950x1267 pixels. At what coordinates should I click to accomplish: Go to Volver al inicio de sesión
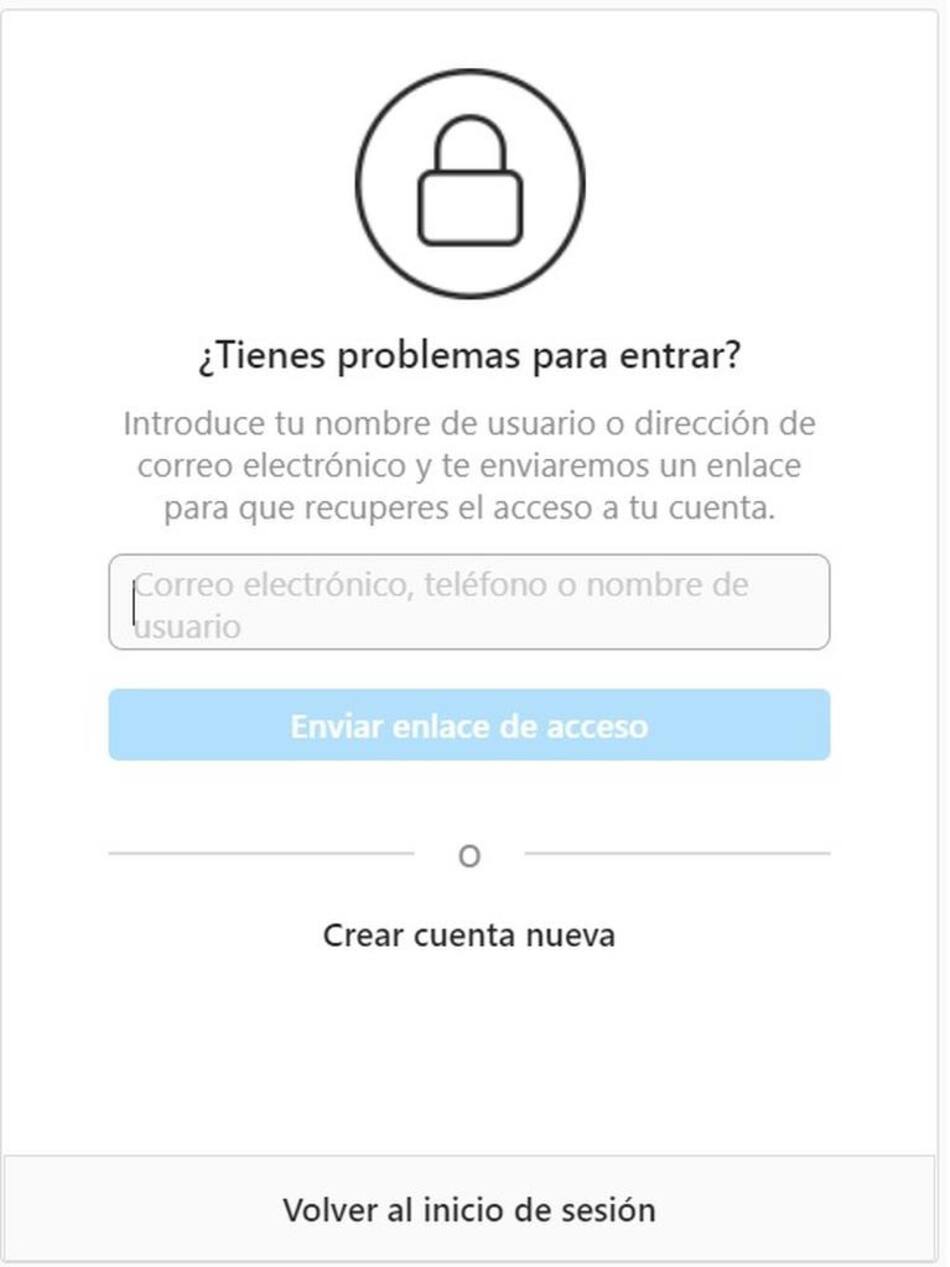click(468, 1210)
